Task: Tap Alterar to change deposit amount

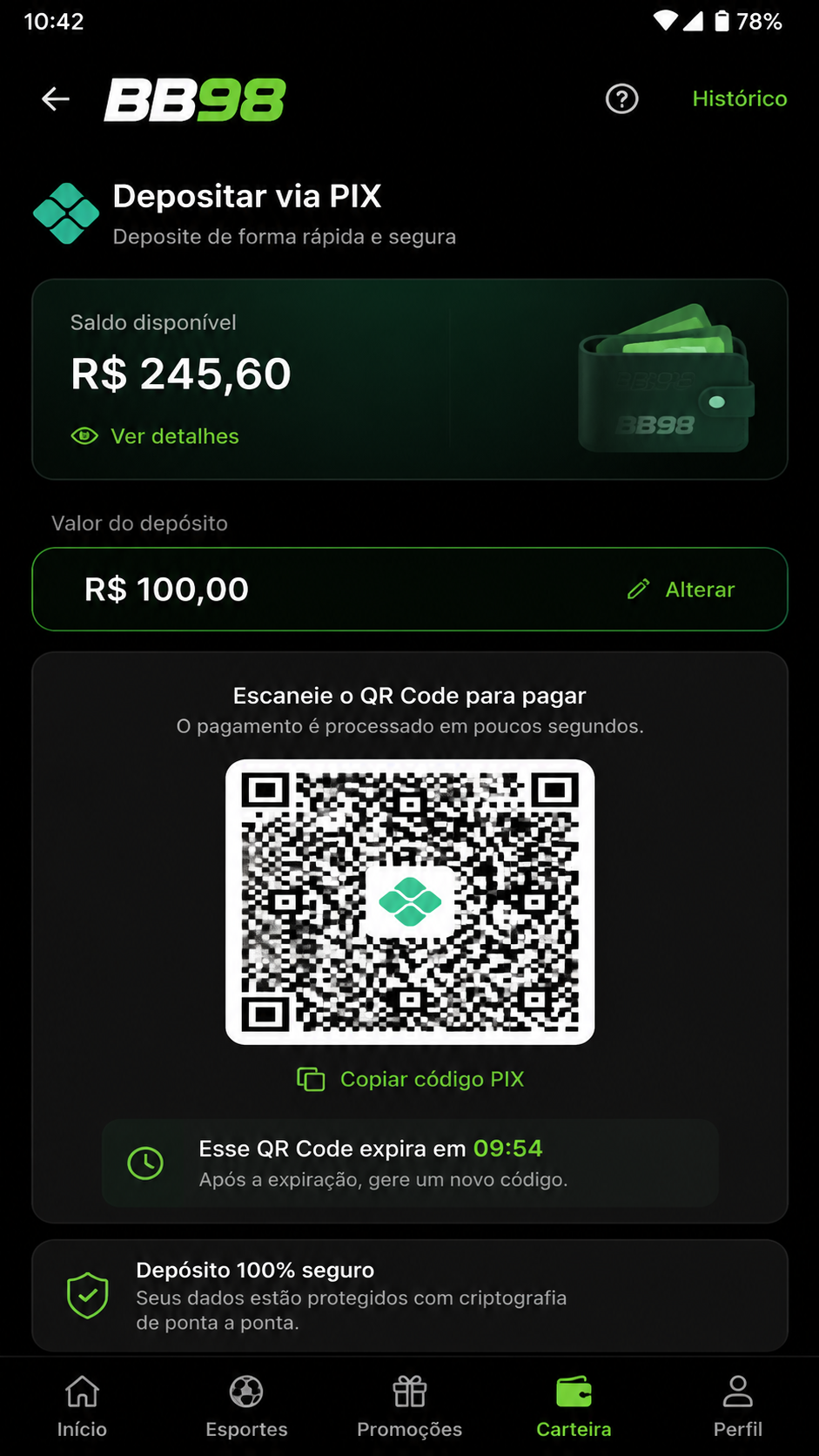Action: tap(681, 590)
